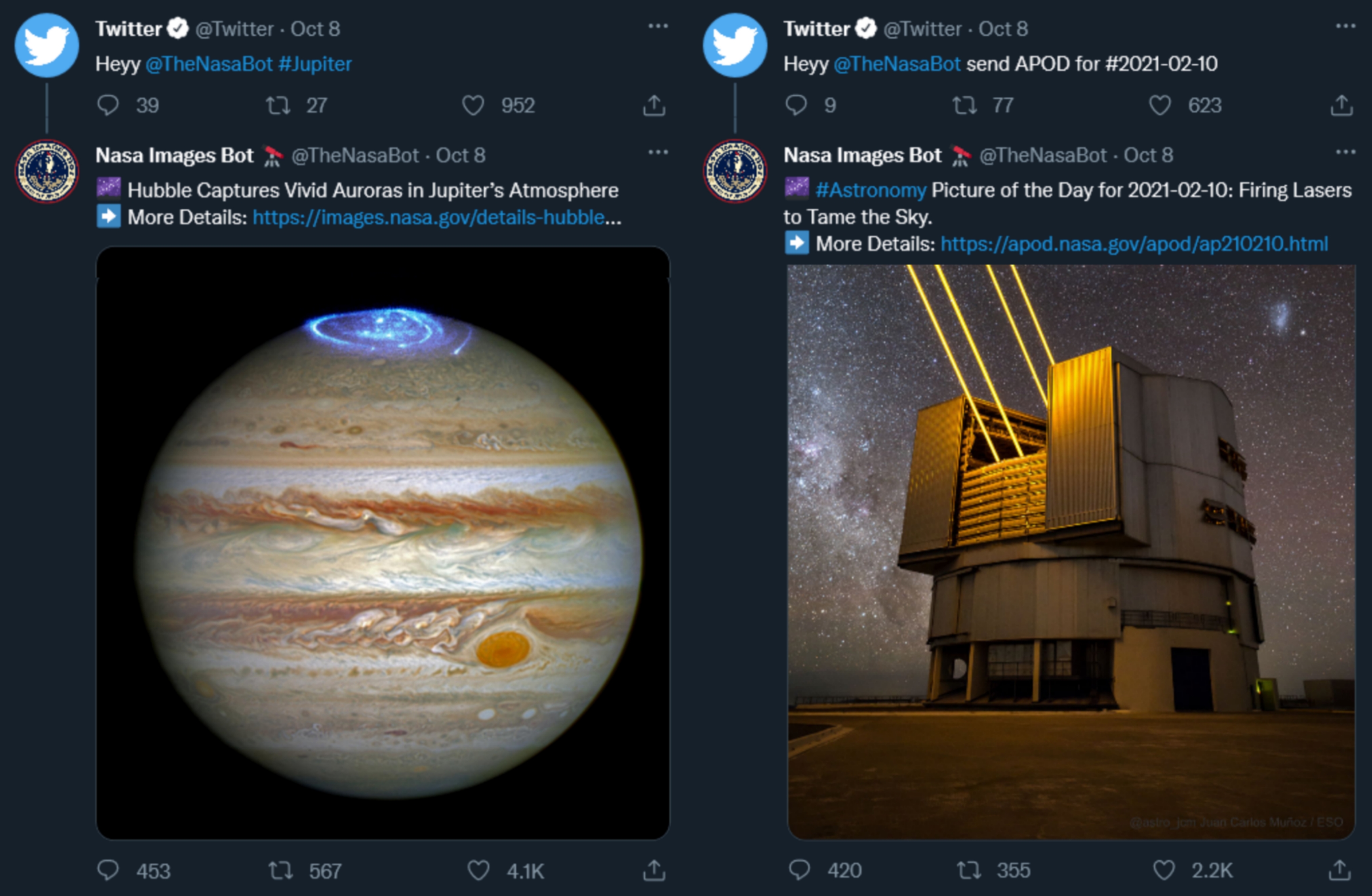Open the apod.nasa.gov ap210210.html link
Screen dimensions: 1372x896
tap(1134, 244)
